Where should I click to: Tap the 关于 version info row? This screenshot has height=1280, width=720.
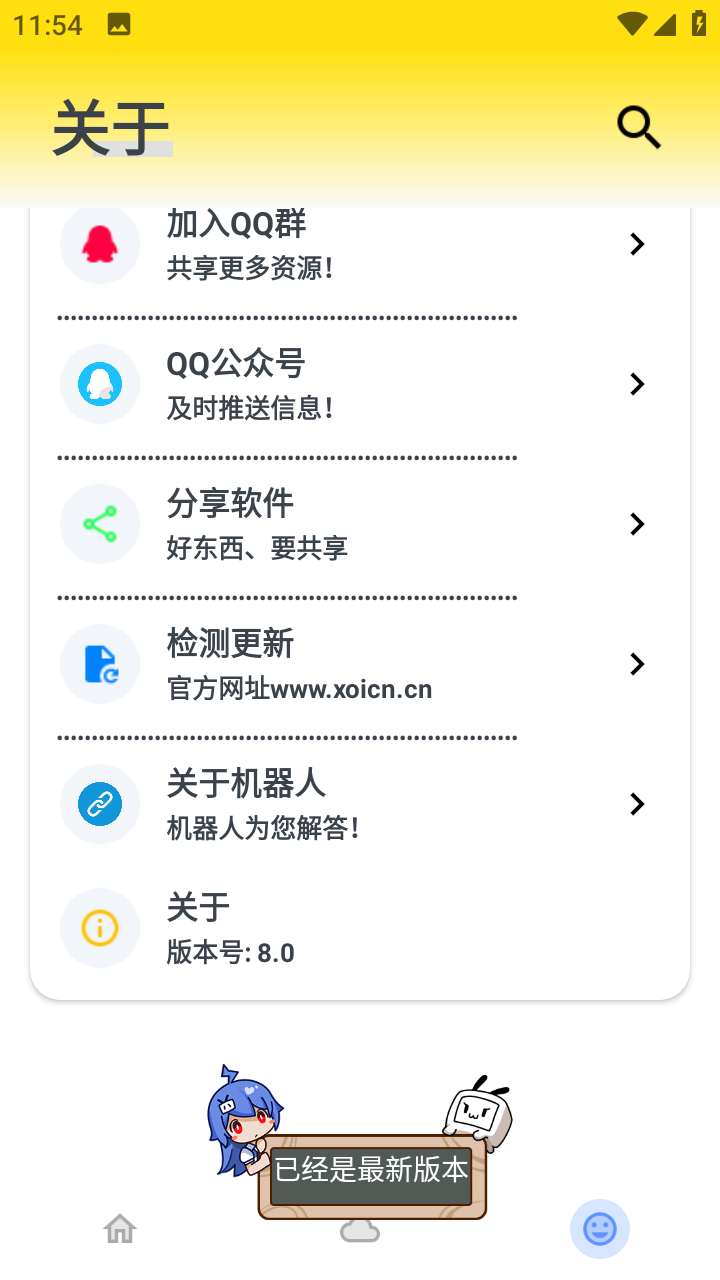[360, 928]
